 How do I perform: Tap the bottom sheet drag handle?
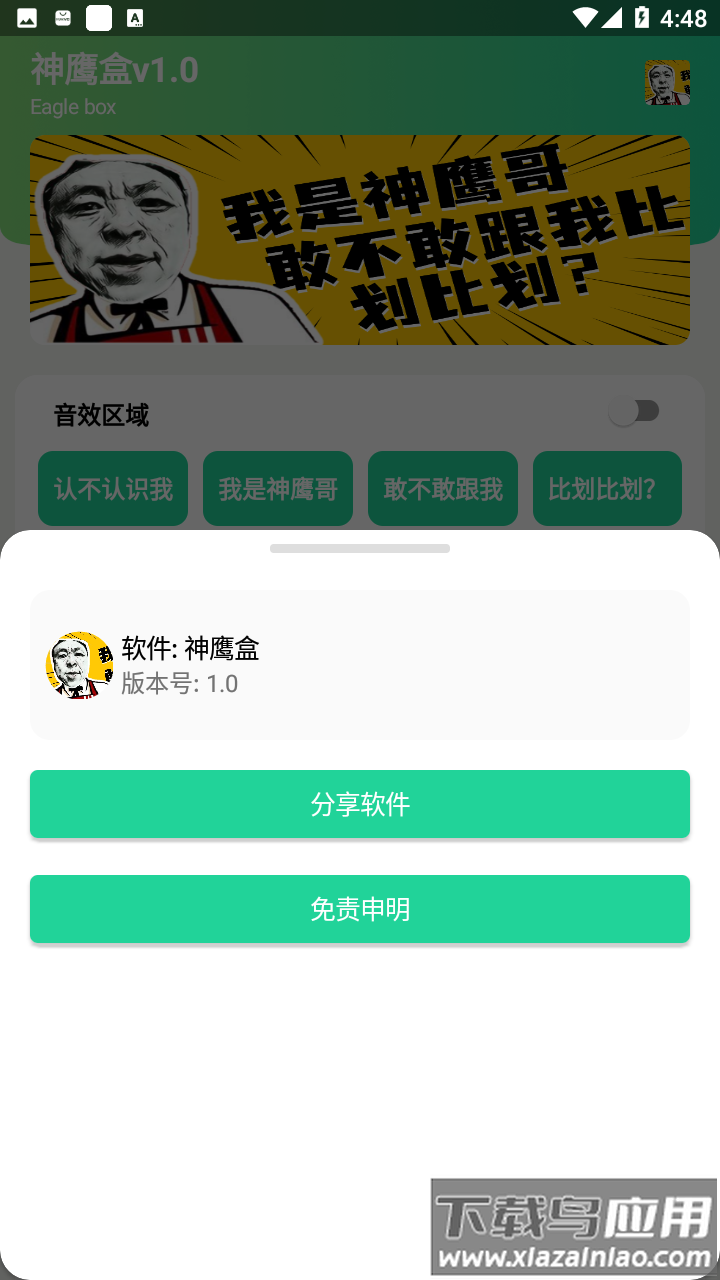360,548
